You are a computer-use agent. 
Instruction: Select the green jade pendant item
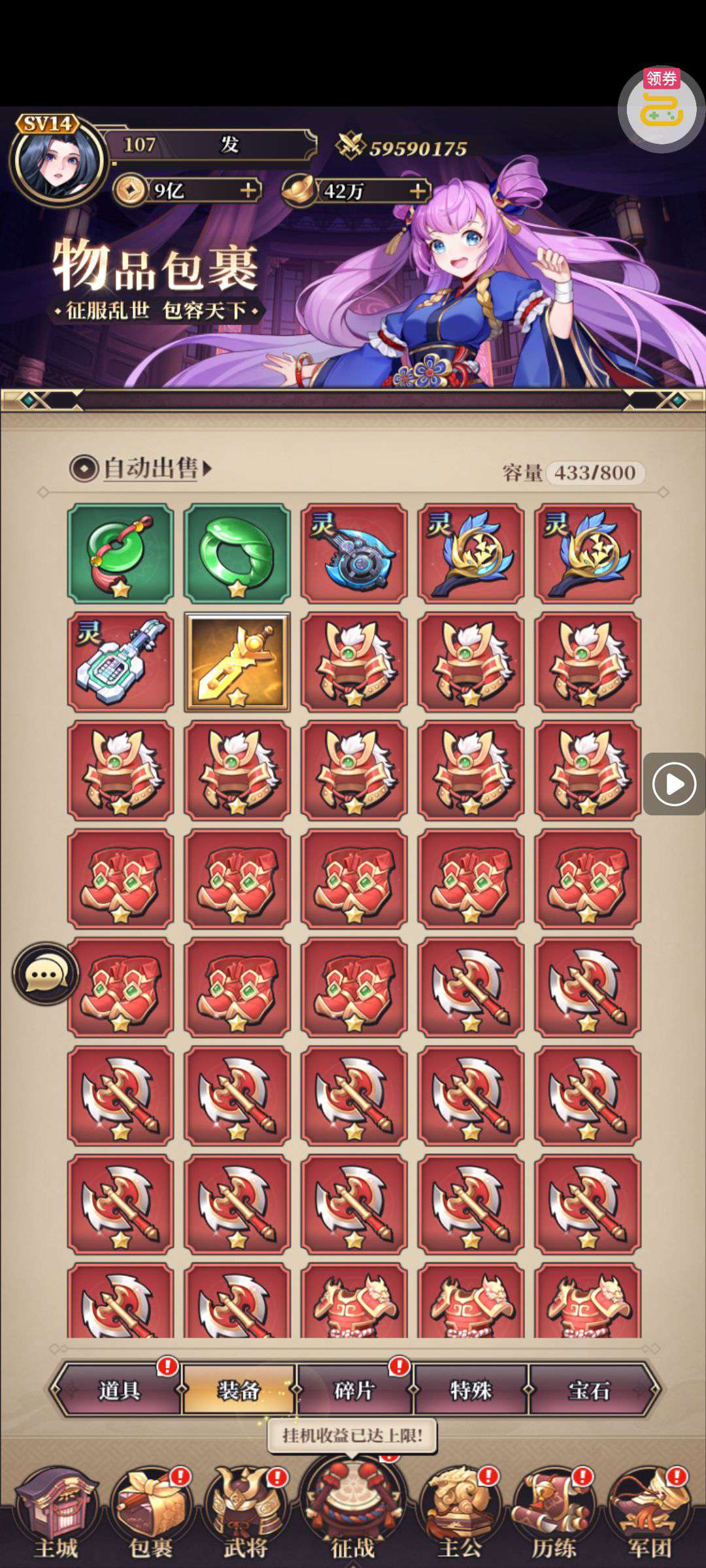pyautogui.click(x=121, y=553)
